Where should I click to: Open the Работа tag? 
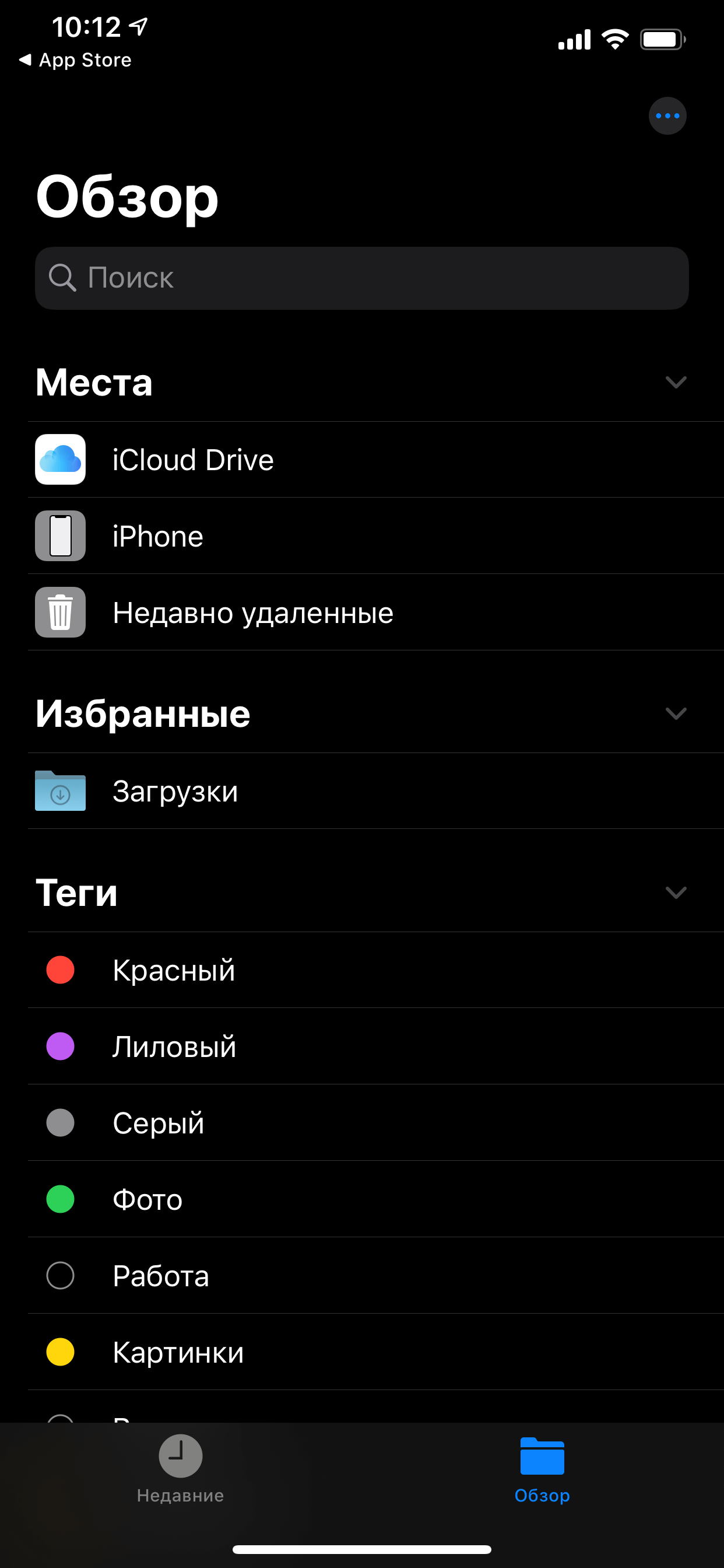pyautogui.click(x=161, y=1276)
